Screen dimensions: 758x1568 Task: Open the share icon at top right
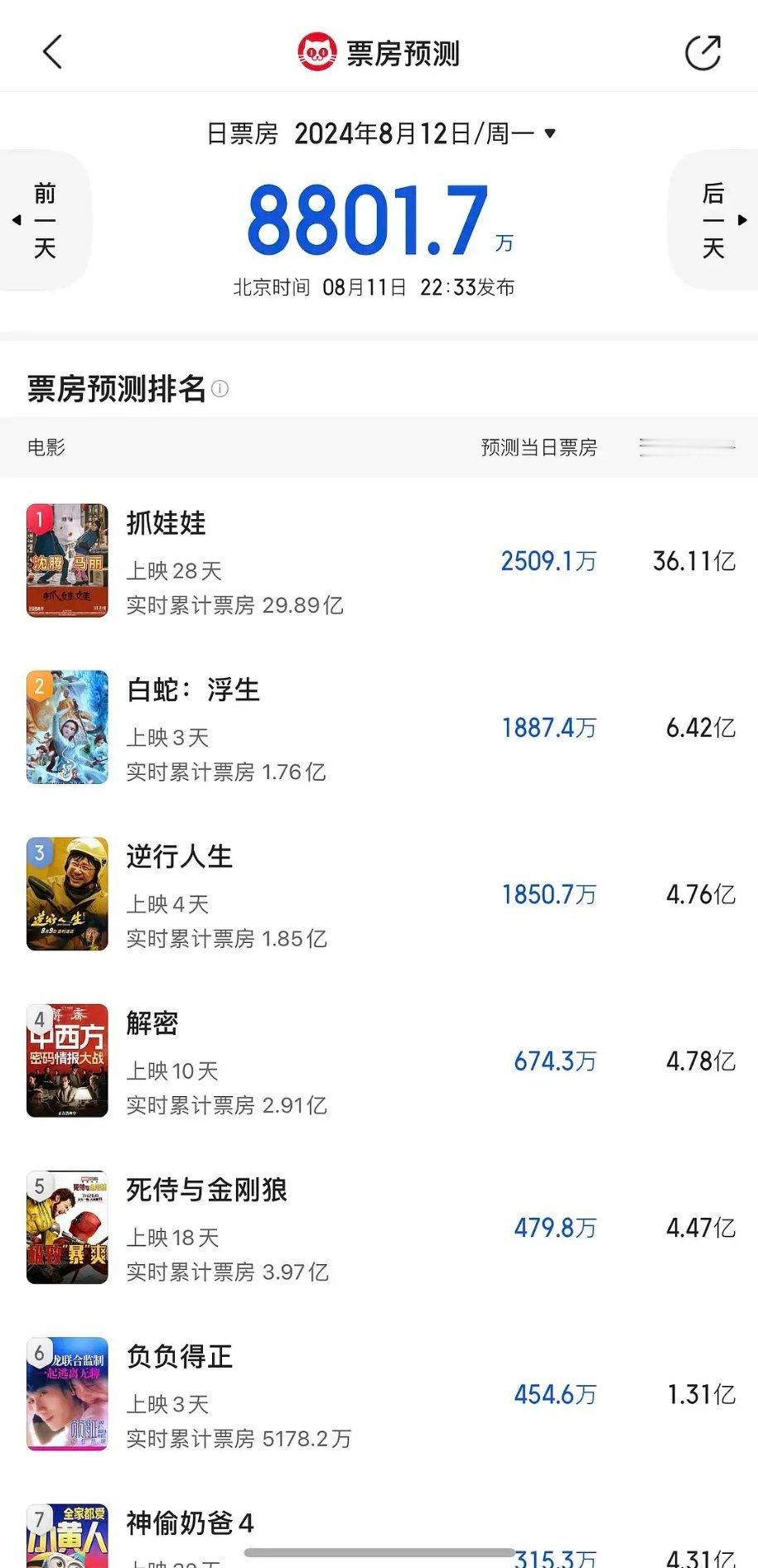(x=703, y=51)
